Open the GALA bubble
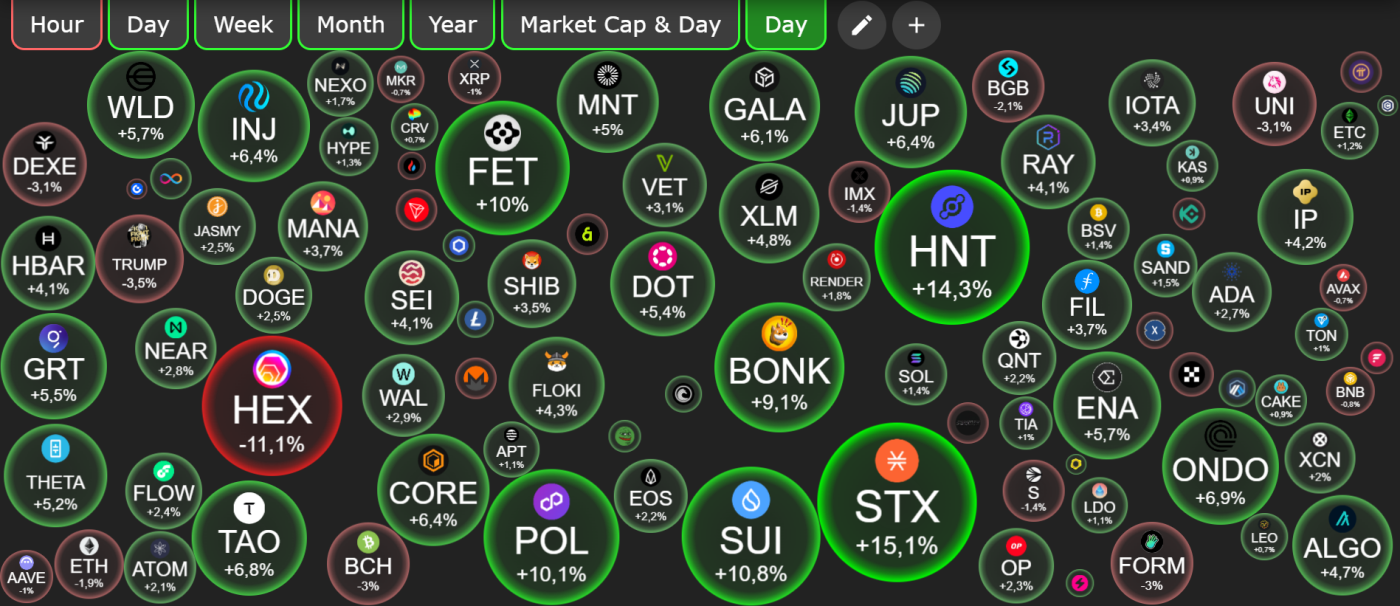The width and height of the screenshot is (1400, 606). click(x=764, y=107)
